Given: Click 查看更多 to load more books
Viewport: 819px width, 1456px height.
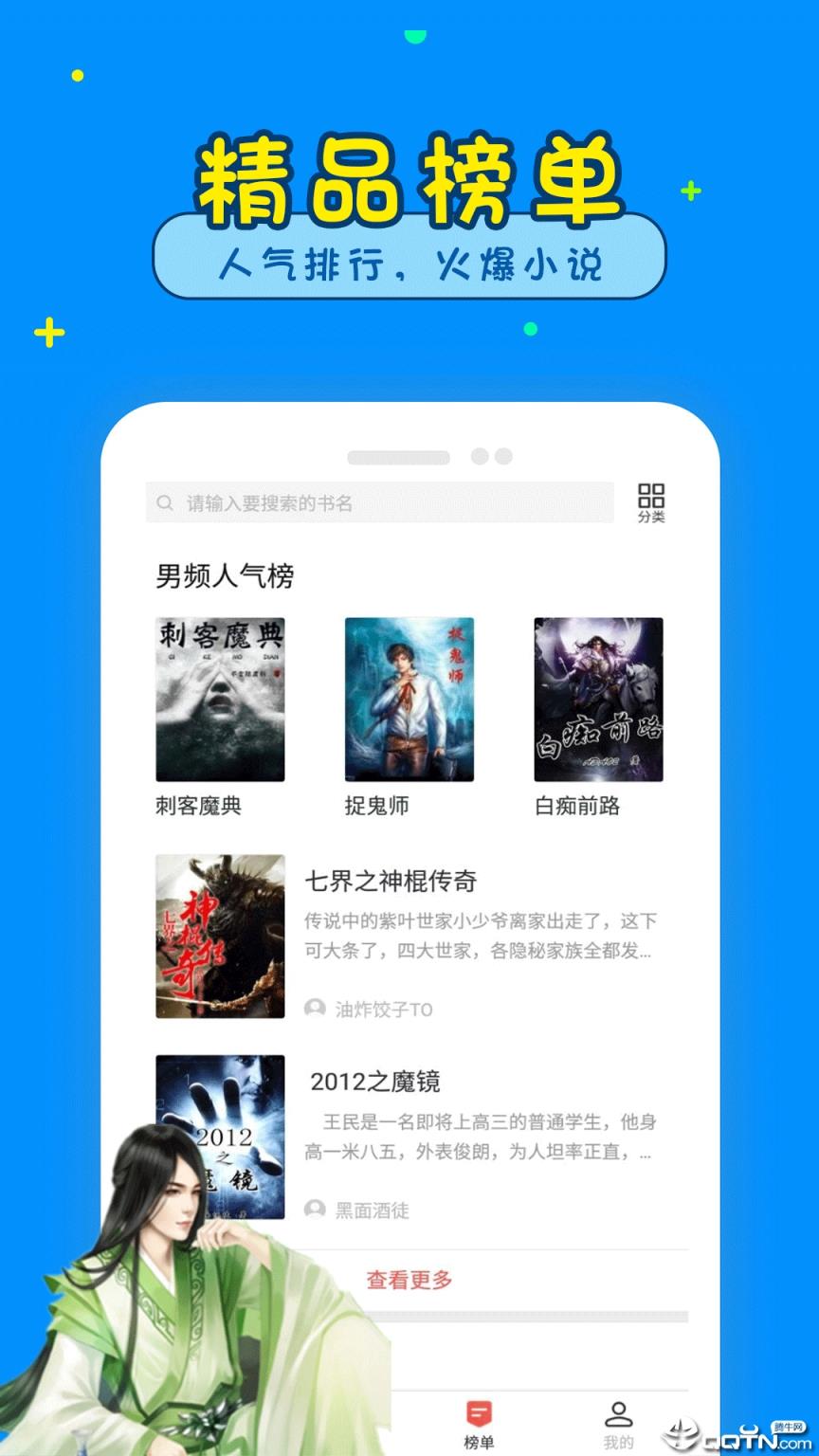Looking at the screenshot, I should click(x=409, y=1279).
